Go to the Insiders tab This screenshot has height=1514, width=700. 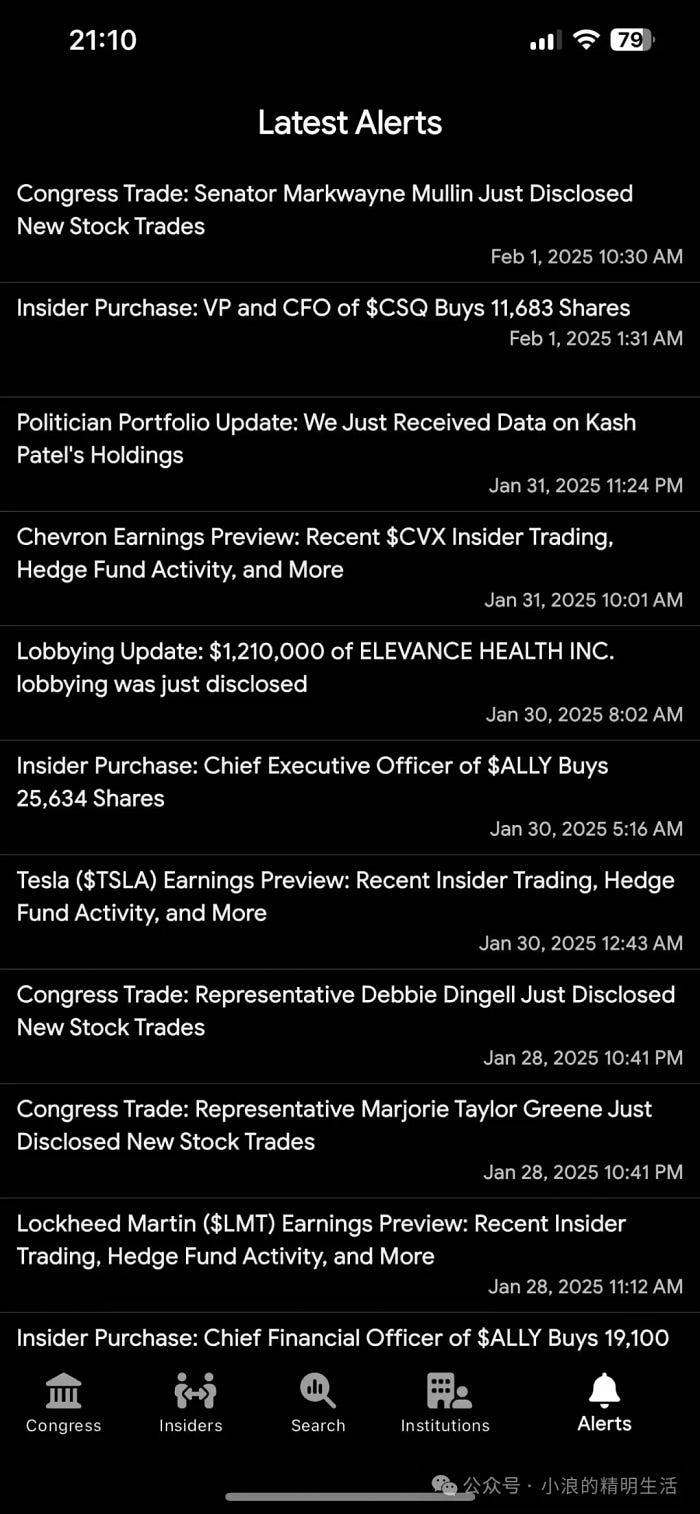click(x=191, y=1403)
